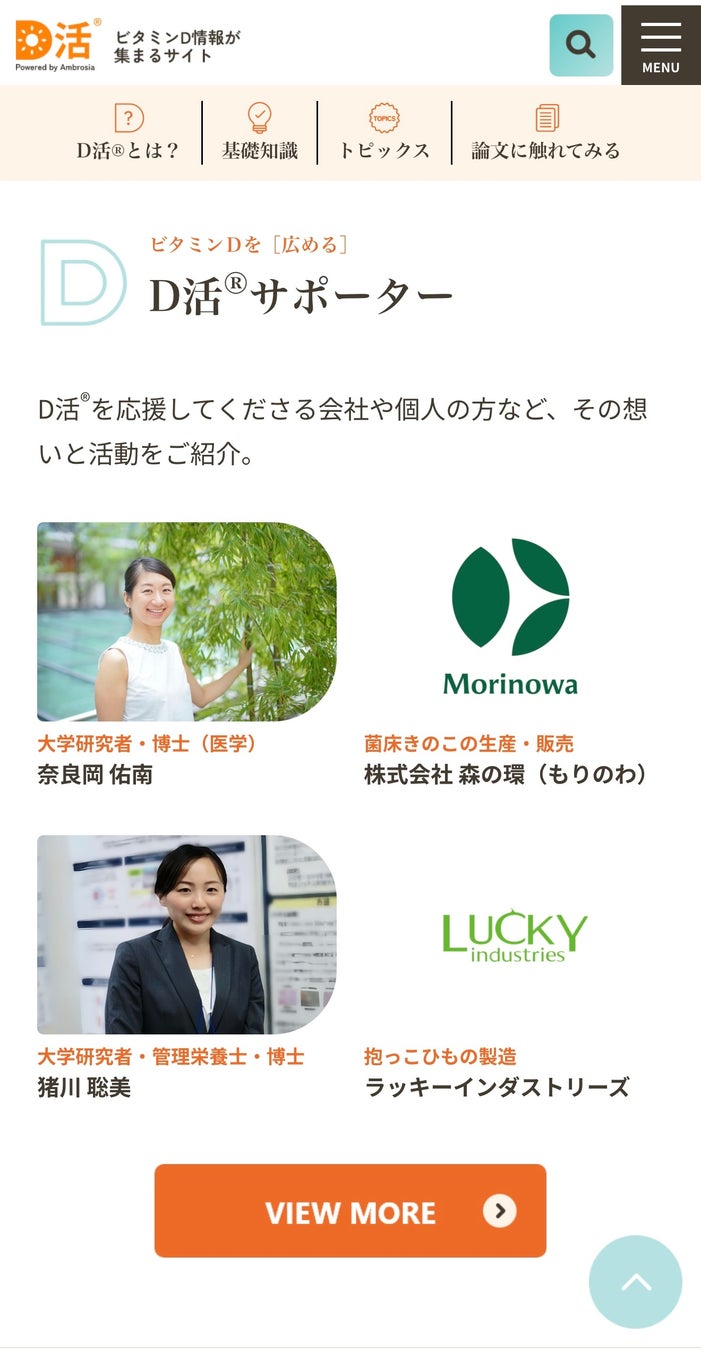
Task: Open the search icon in the header
Action: click(581, 45)
